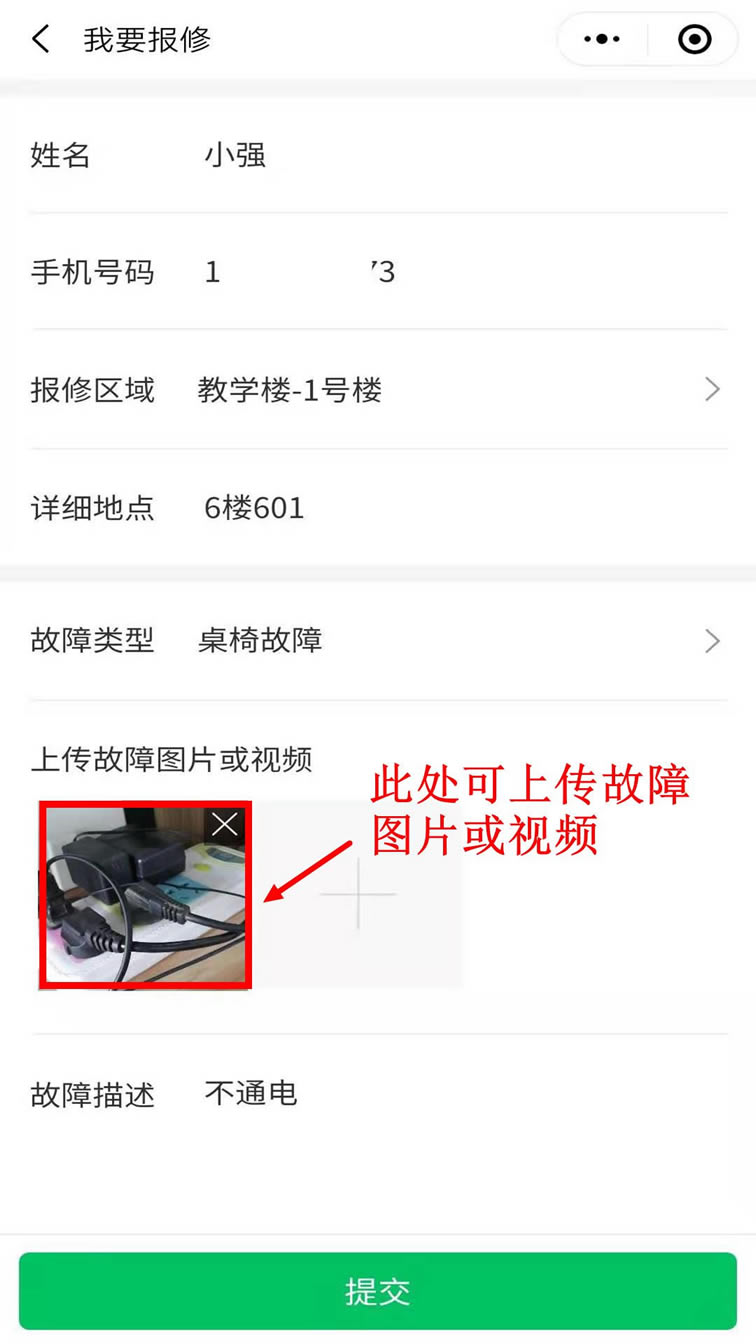Select a different 故障类型
The image size is (756, 1344).
[378, 641]
